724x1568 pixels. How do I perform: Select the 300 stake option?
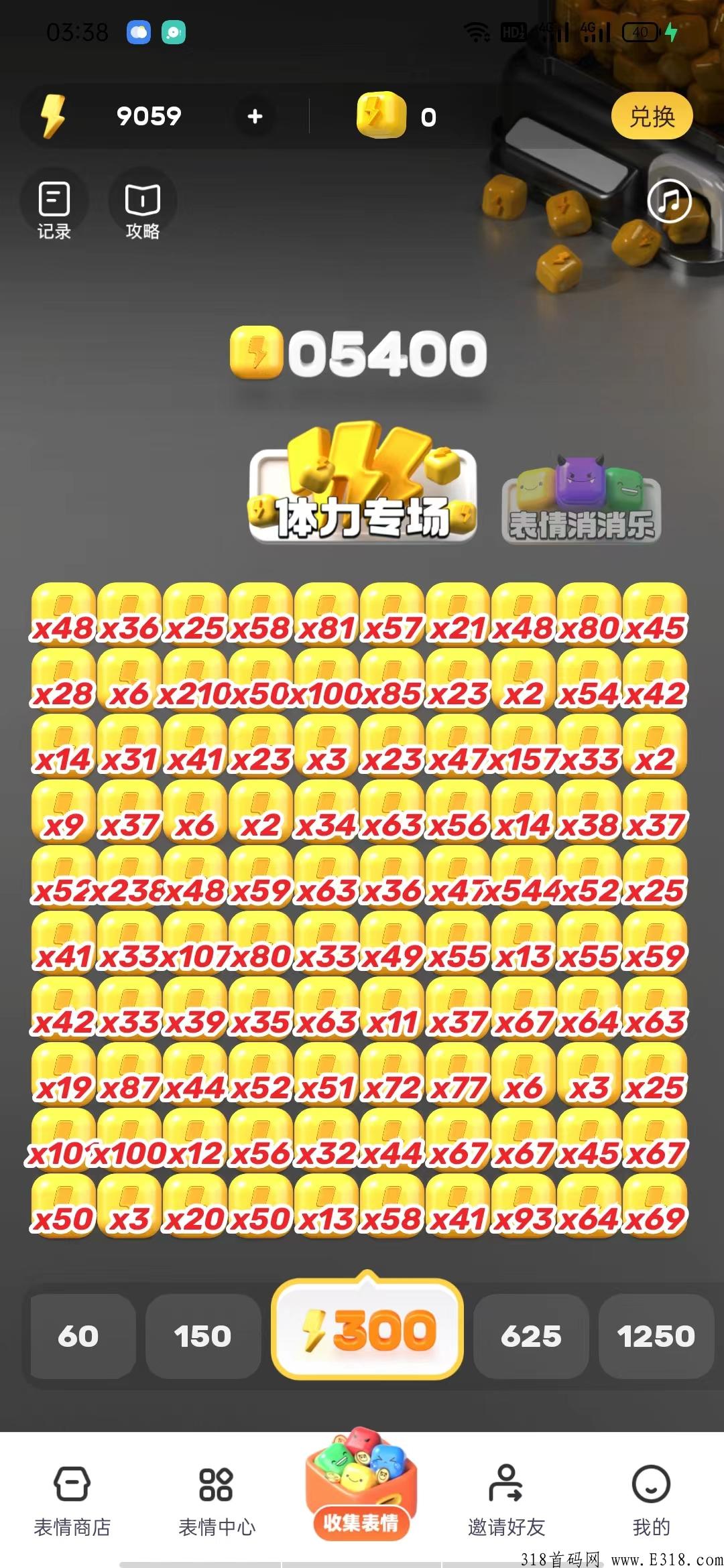click(x=367, y=1331)
